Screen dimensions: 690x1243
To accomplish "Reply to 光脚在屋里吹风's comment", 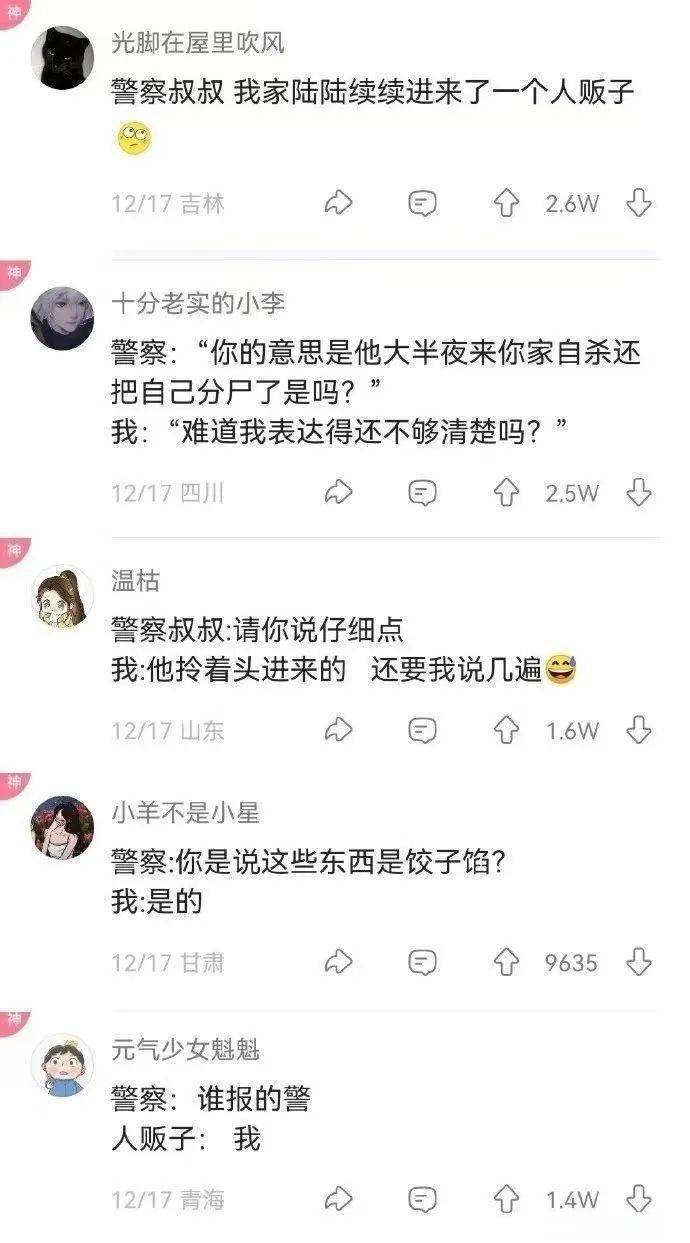I will click(423, 204).
